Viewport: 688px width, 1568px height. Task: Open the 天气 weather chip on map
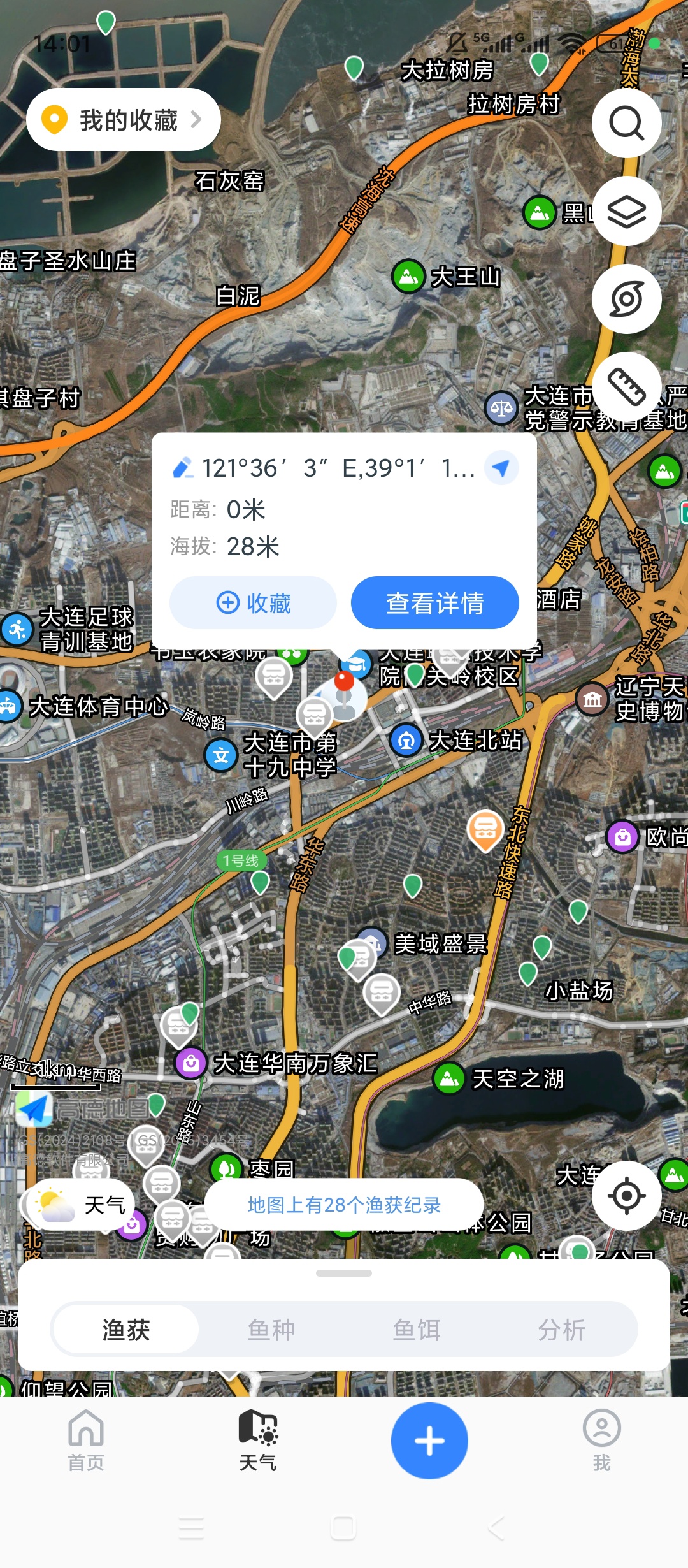tap(82, 1205)
